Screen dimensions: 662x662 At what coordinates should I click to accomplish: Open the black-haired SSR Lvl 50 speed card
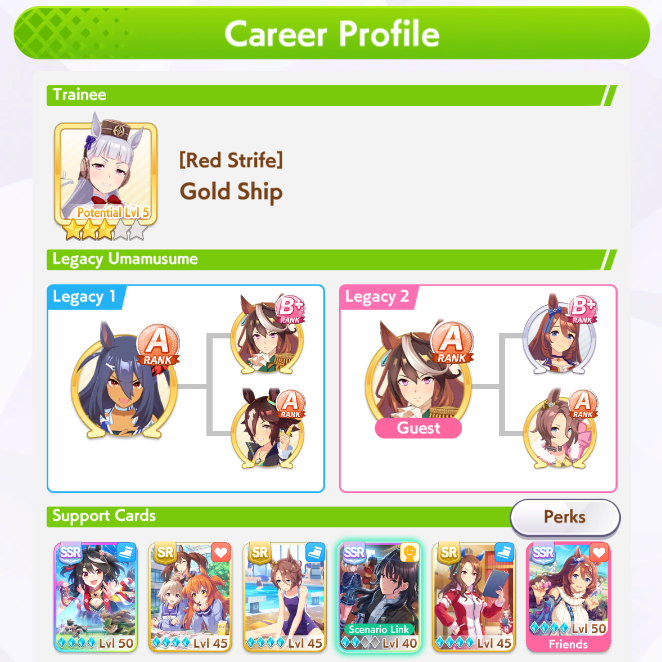tap(96, 596)
